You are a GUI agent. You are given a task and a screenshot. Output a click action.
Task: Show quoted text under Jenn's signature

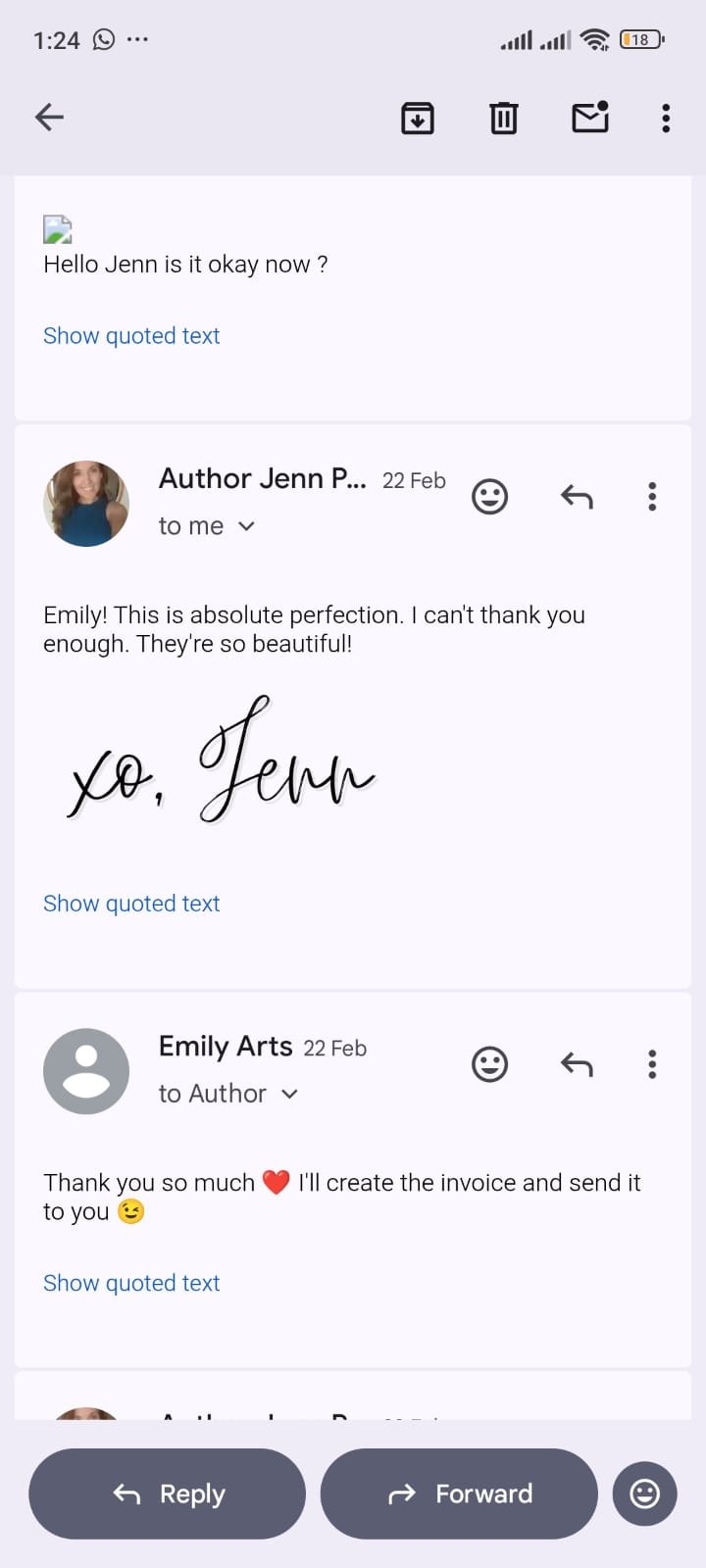(131, 903)
